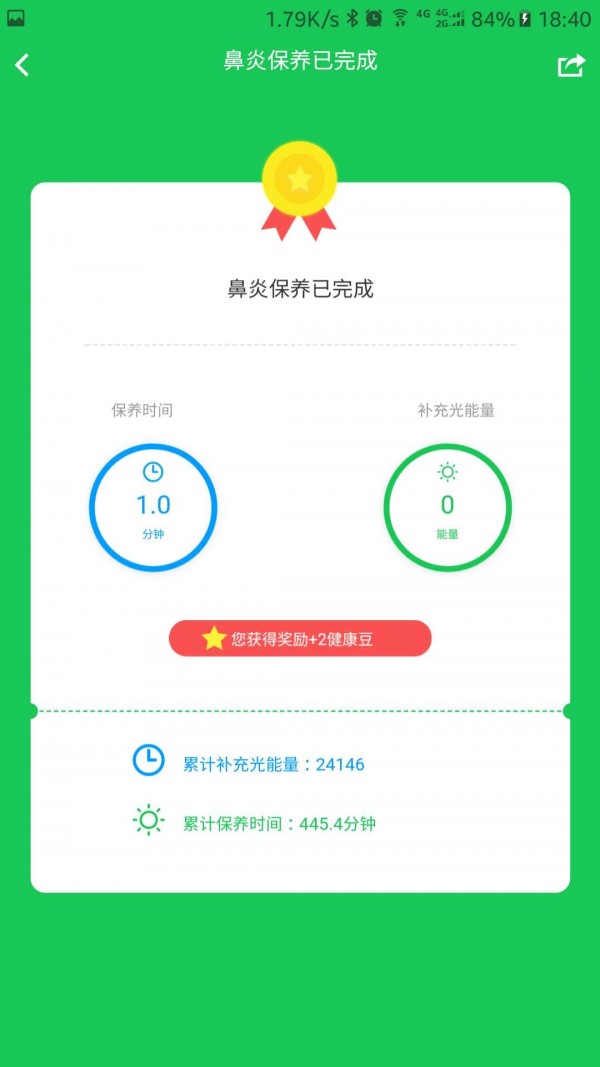Go back using the top-left arrow
This screenshot has height=1067, width=600.
click(x=23, y=65)
